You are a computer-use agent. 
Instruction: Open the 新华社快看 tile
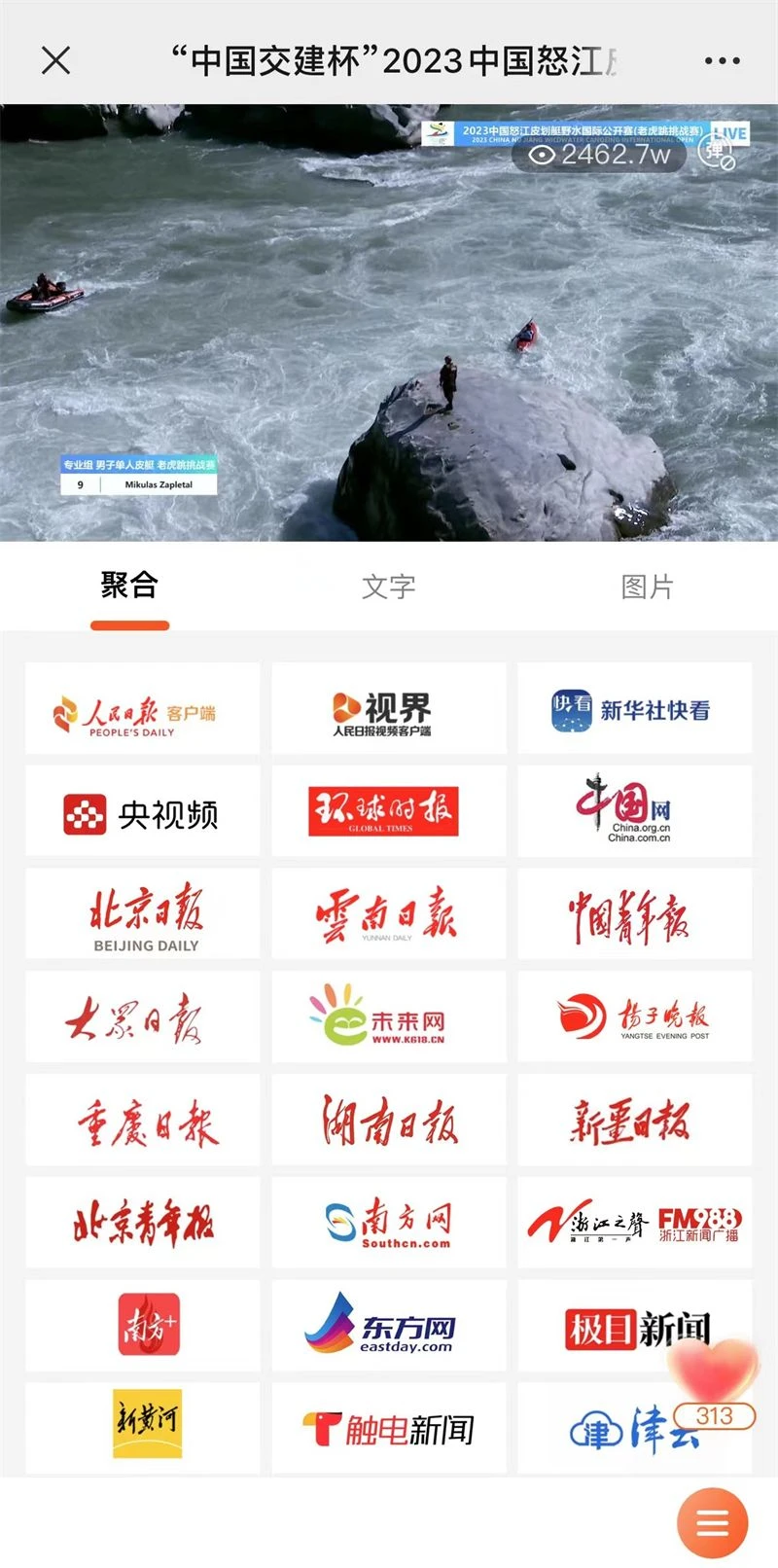click(634, 709)
